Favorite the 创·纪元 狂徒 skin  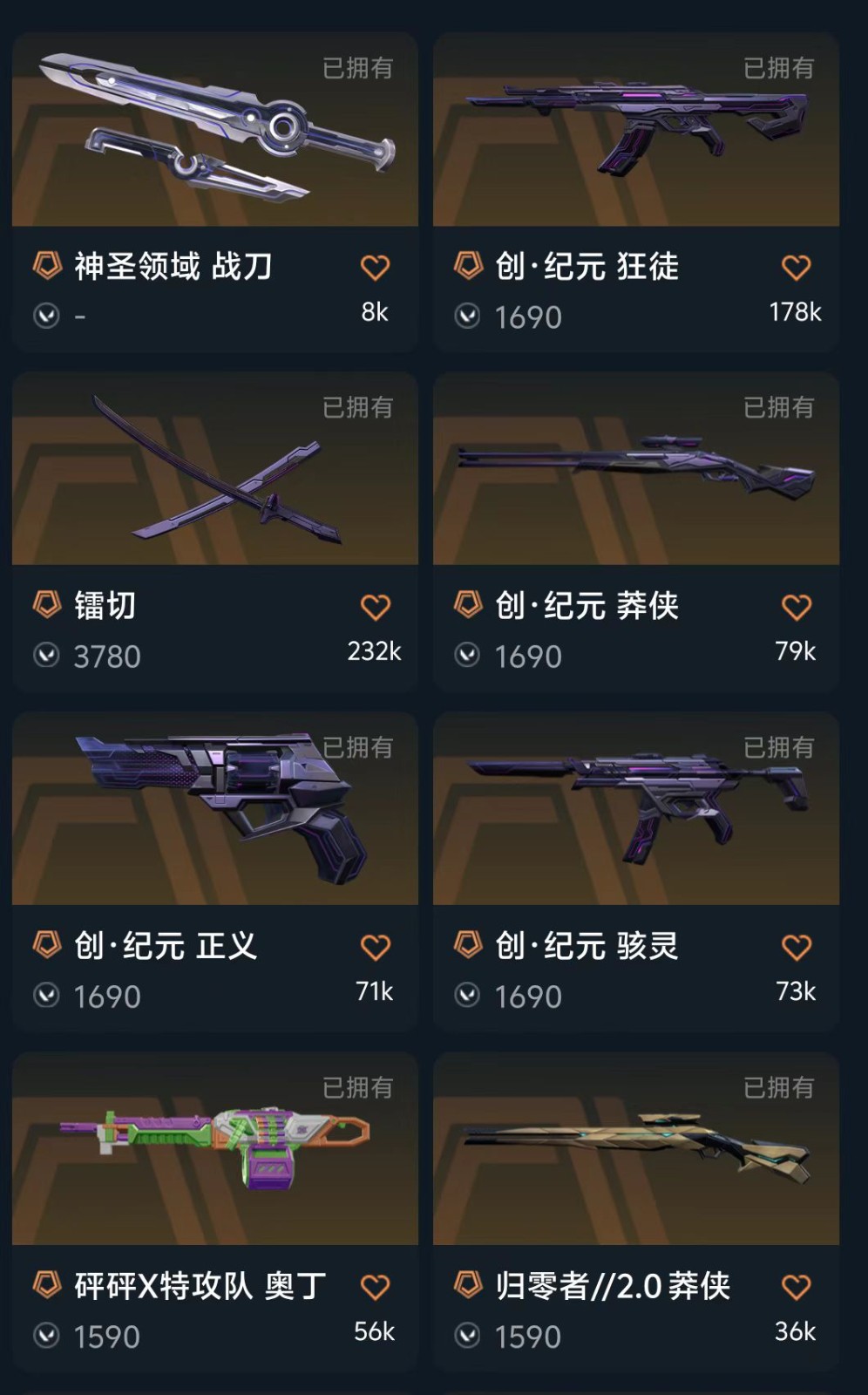(796, 268)
